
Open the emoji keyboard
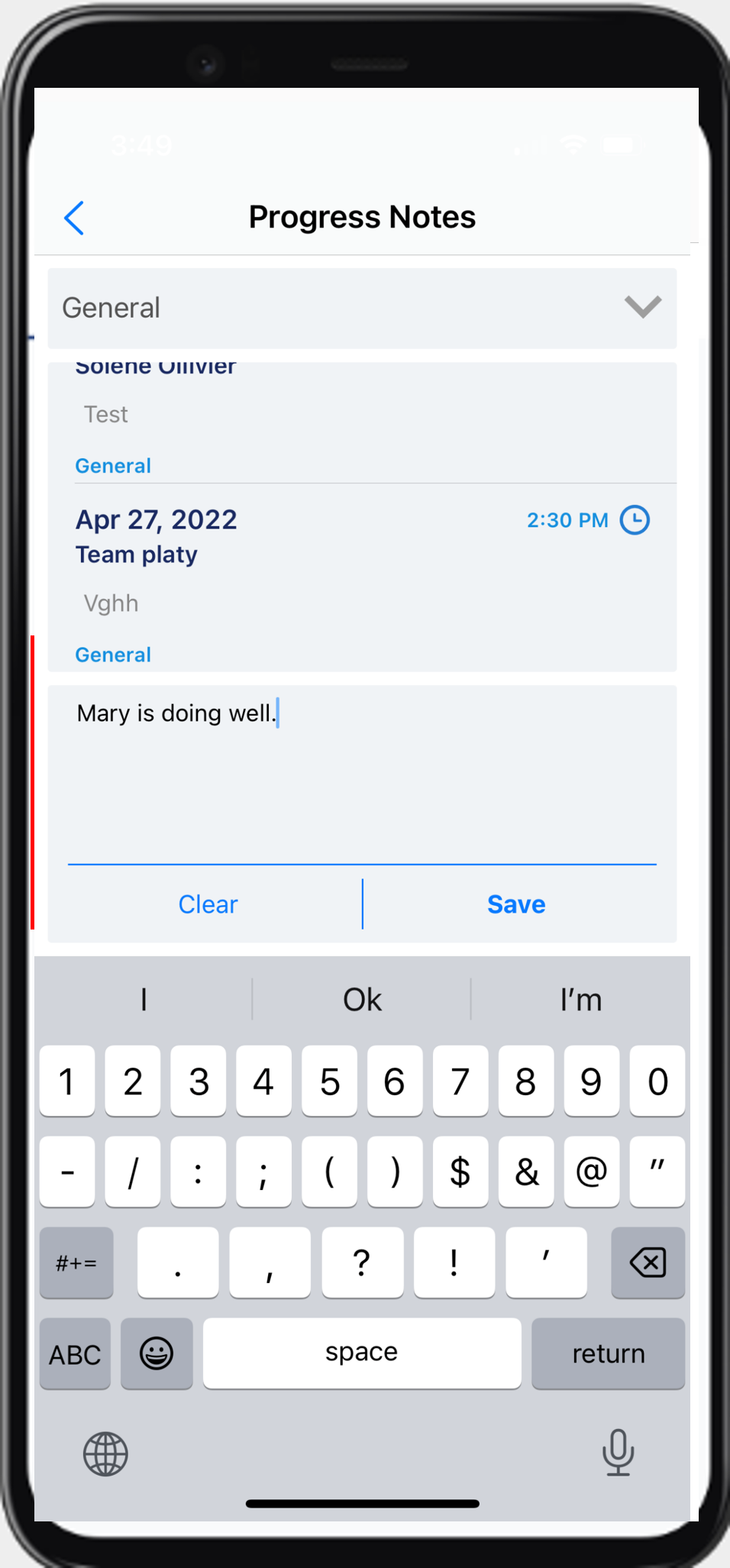[157, 1354]
